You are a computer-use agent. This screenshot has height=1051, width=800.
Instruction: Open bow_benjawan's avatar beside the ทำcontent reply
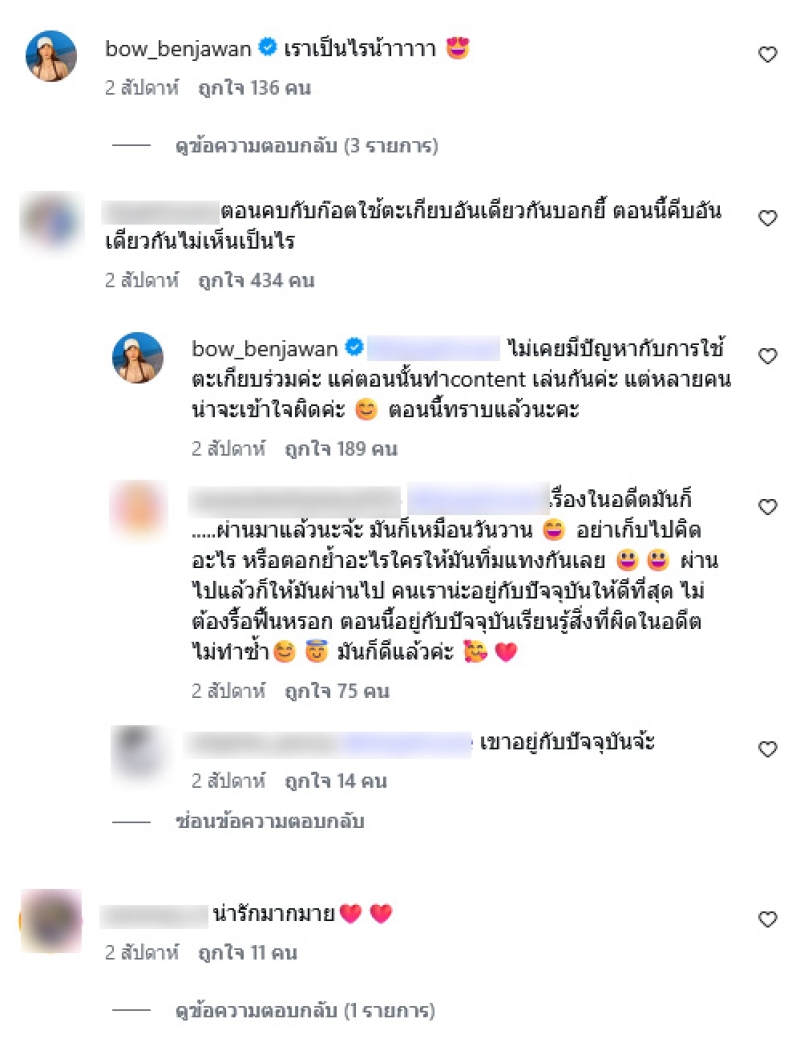tap(137, 357)
